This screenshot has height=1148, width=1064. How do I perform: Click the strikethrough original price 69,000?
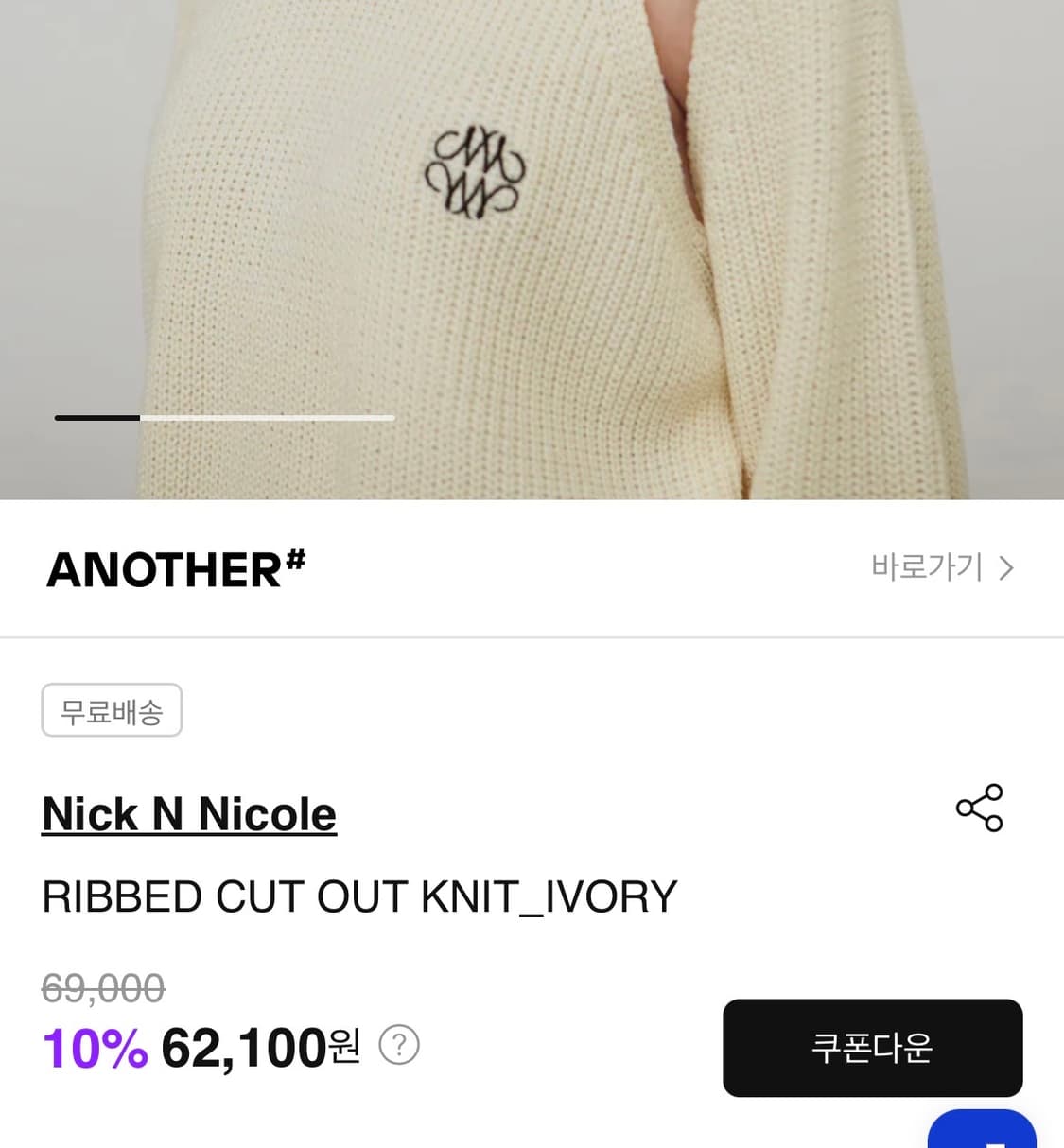click(102, 987)
